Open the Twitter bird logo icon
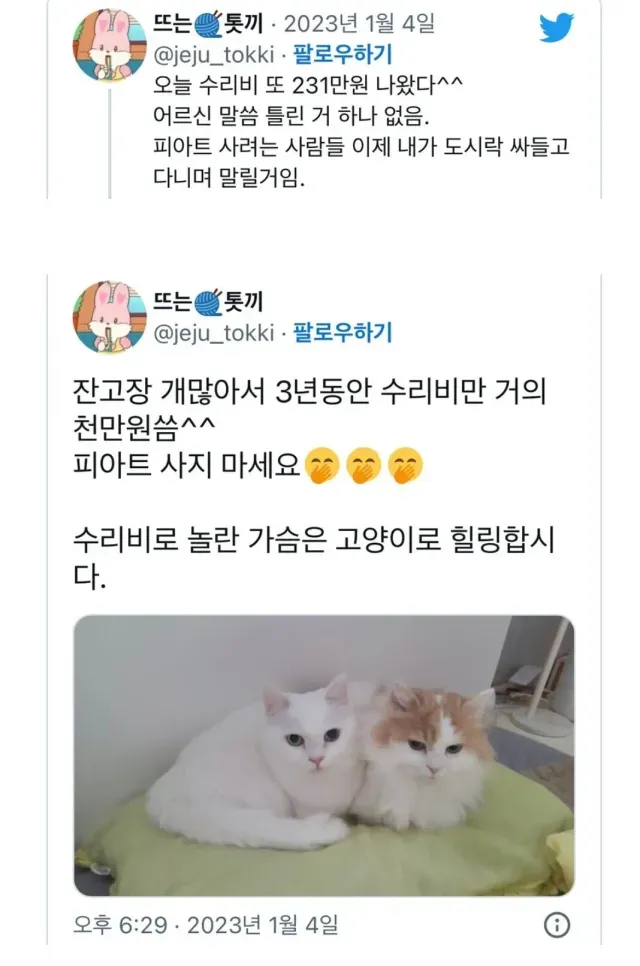 tap(556, 27)
